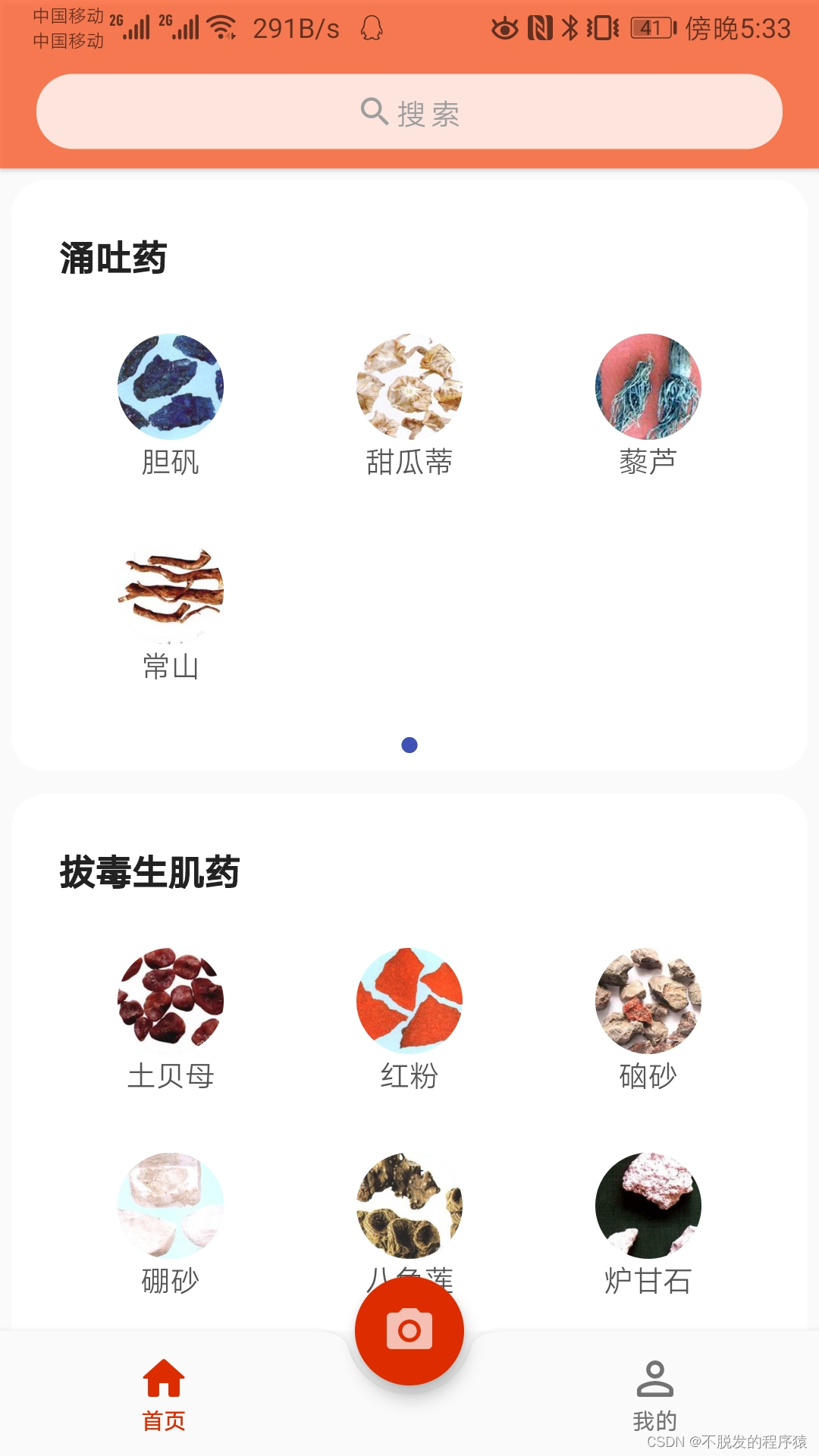The height and width of the screenshot is (1456, 819).
Task: Launch the camera recognition button
Action: coord(409,1331)
